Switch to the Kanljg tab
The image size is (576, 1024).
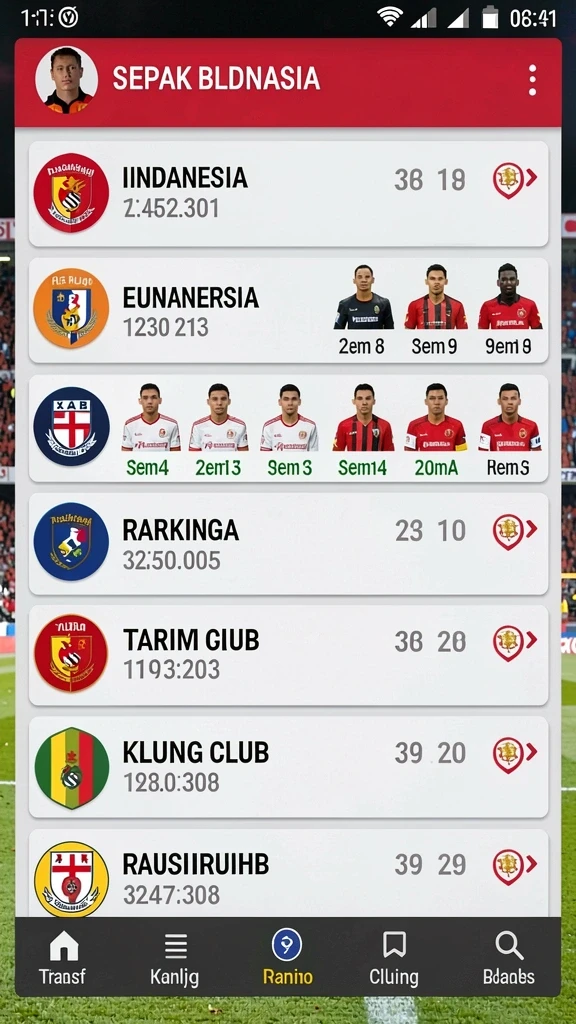(175, 958)
